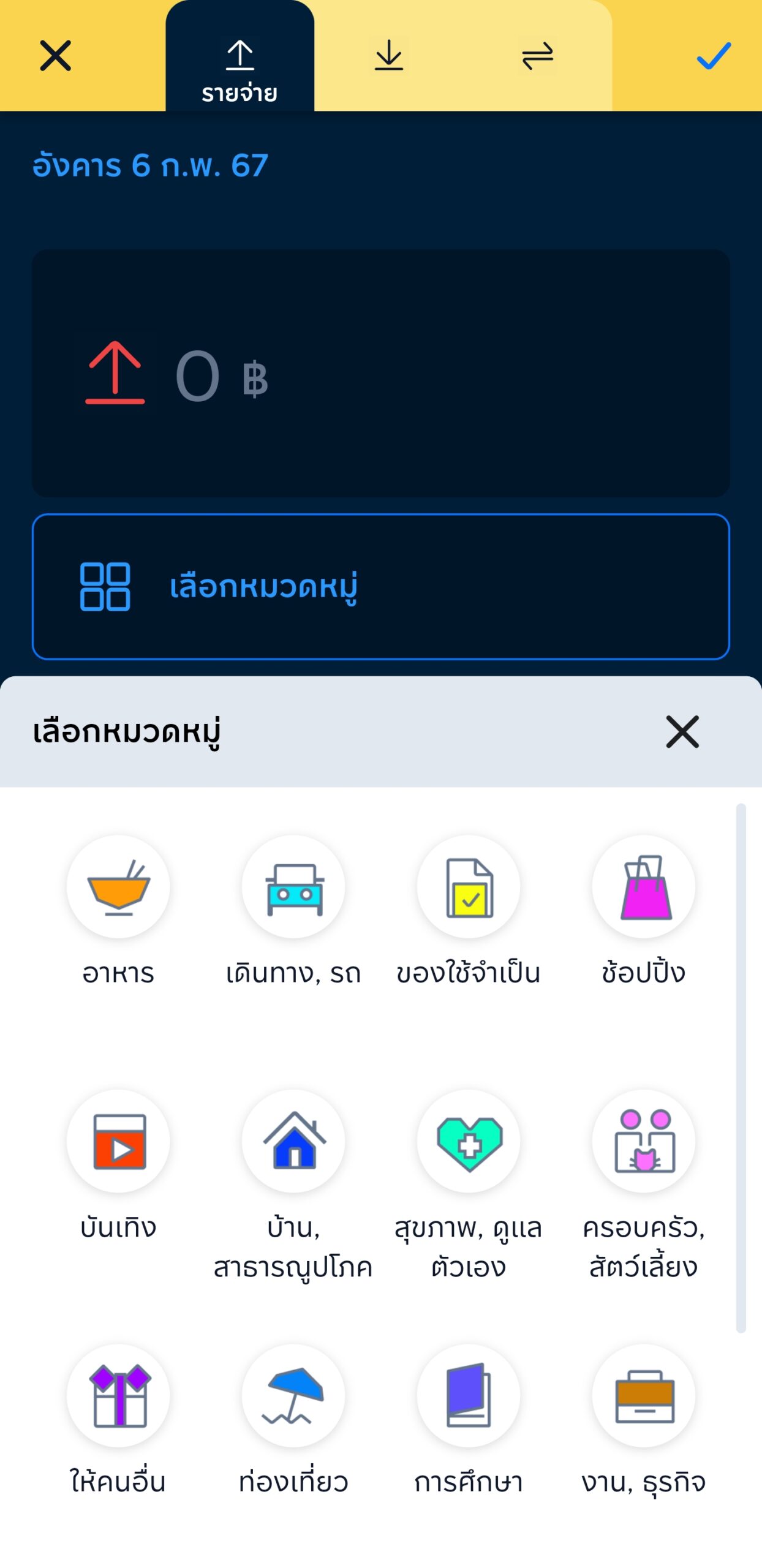Select the อาหาร (food) category icon
This screenshot has height=1568, width=762.
point(118,889)
